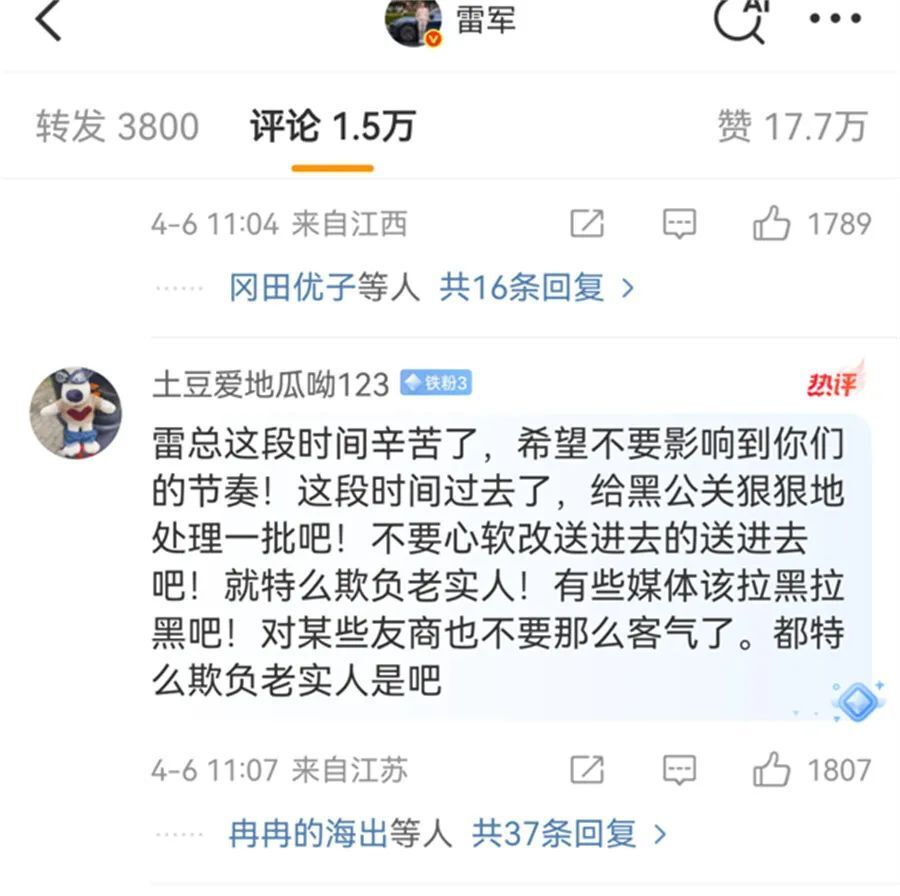Reply to 土豆爱地瓜呦123's comment

click(679, 770)
